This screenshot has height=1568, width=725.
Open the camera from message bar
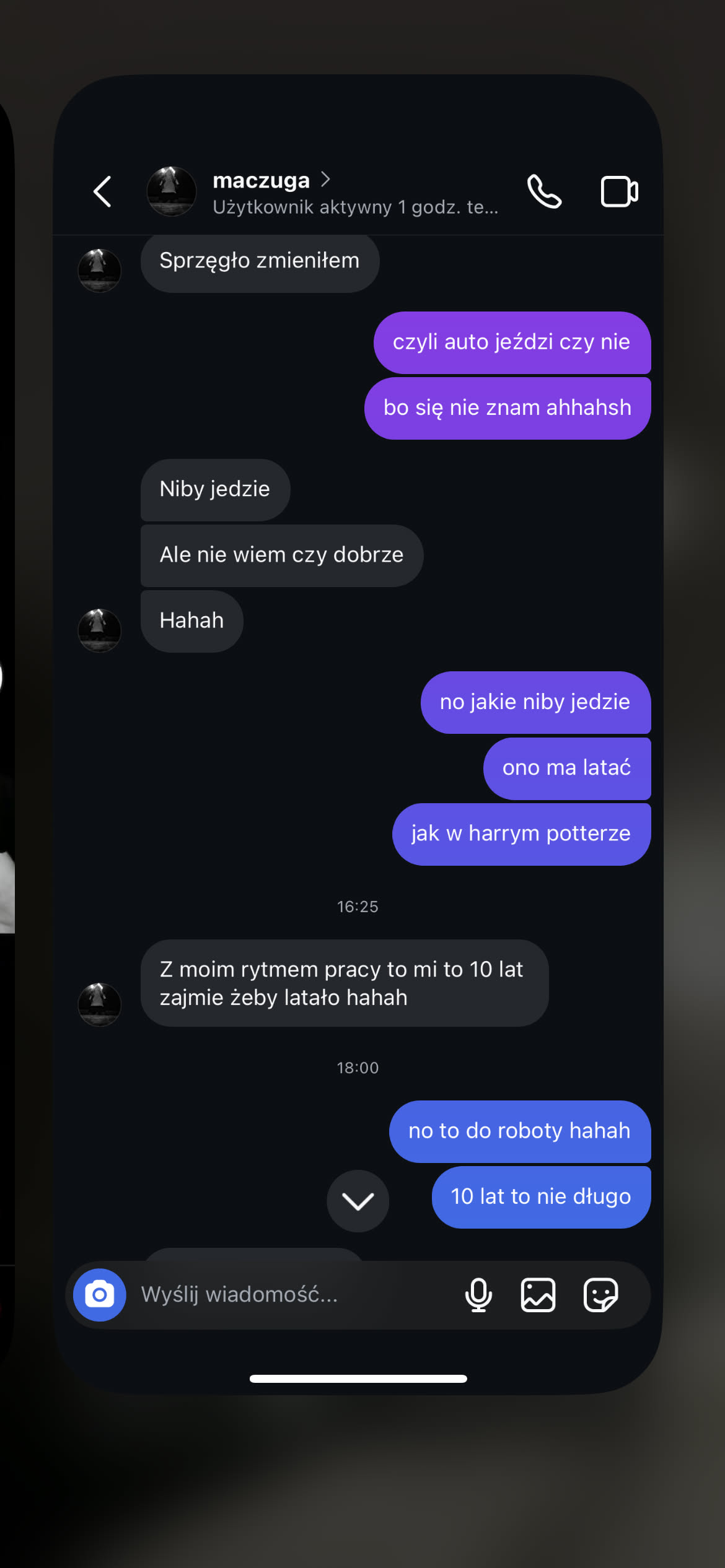(99, 1294)
